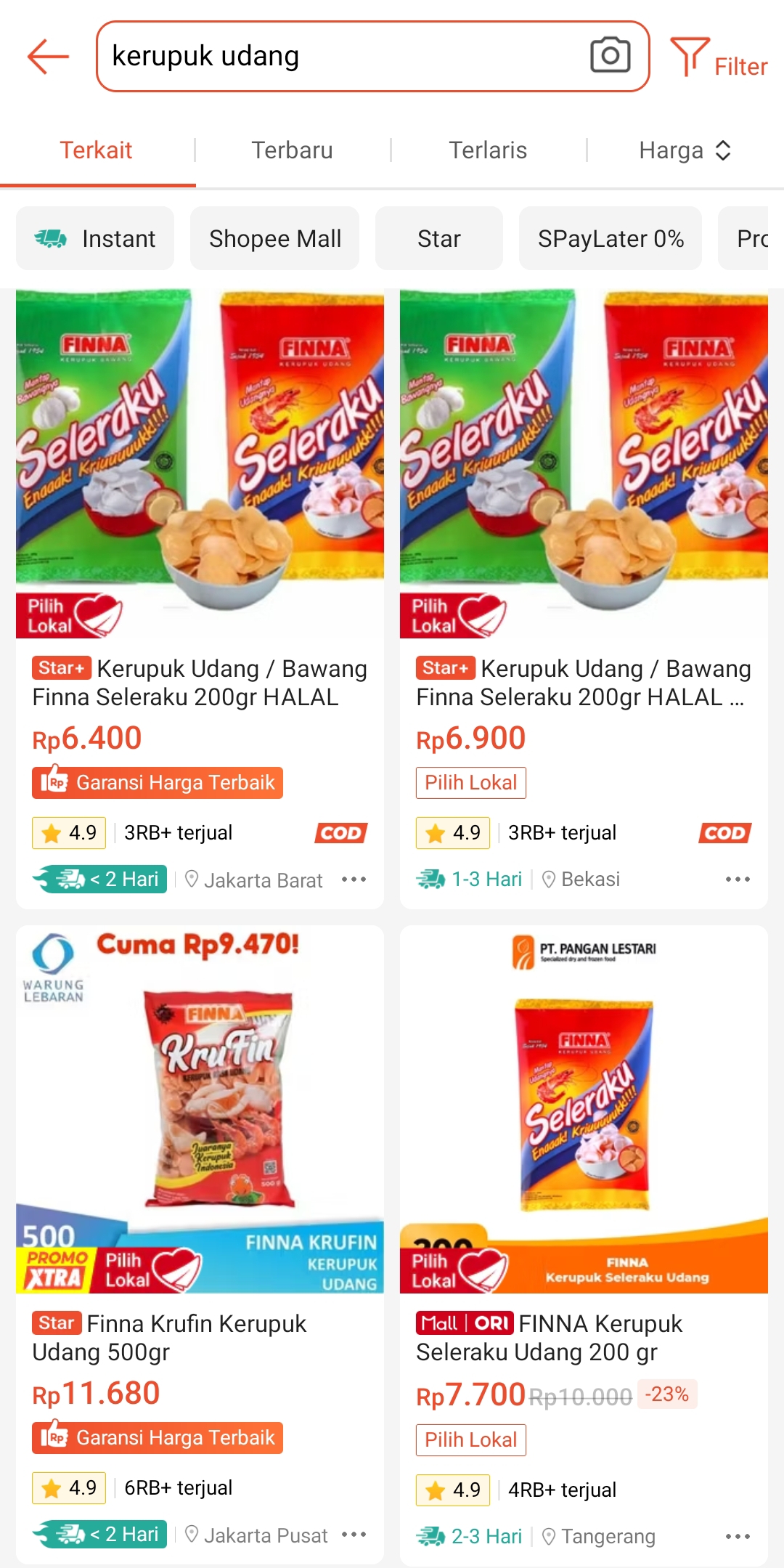Image resolution: width=784 pixels, height=1568 pixels.
Task: Enable the Star seller chip
Action: 438,238
